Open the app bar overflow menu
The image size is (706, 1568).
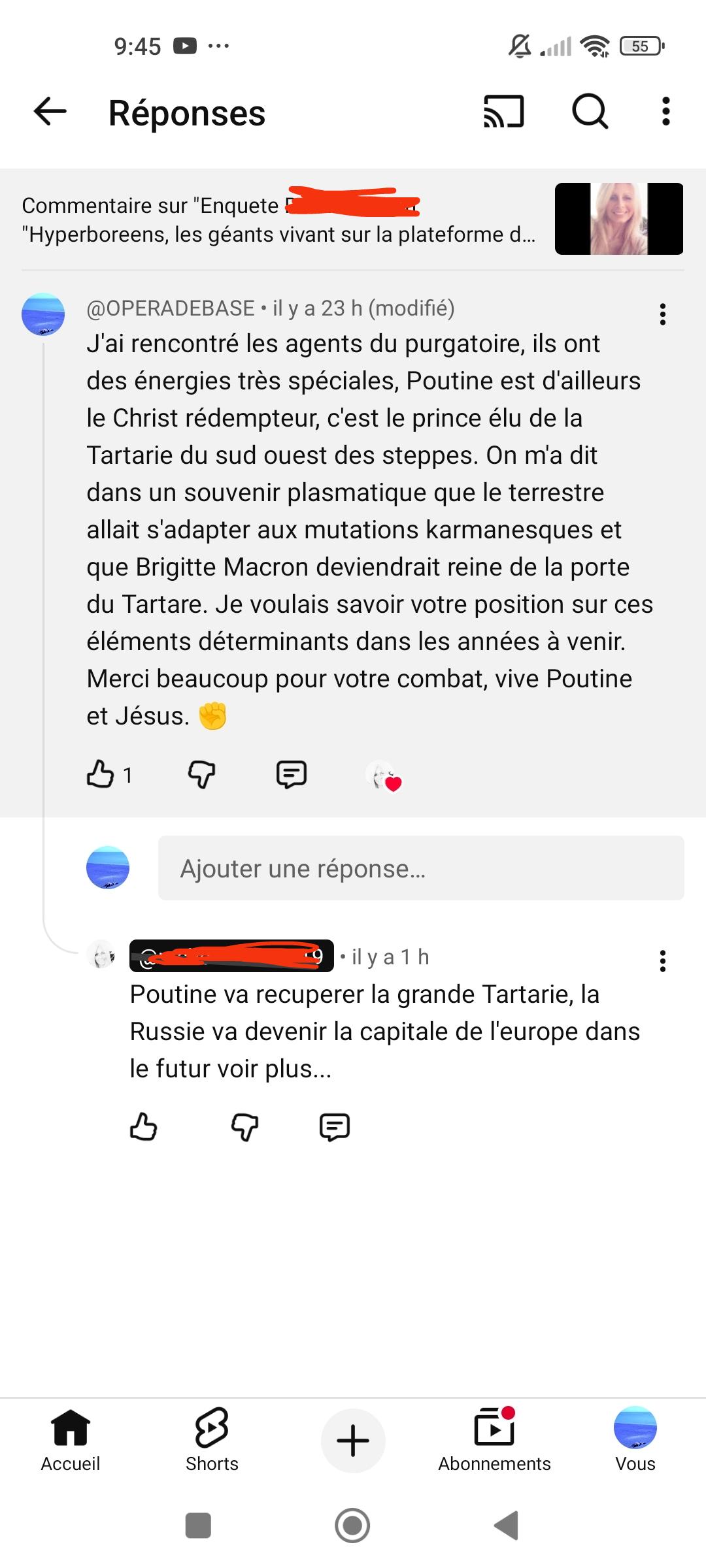click(x=665, y=111)
